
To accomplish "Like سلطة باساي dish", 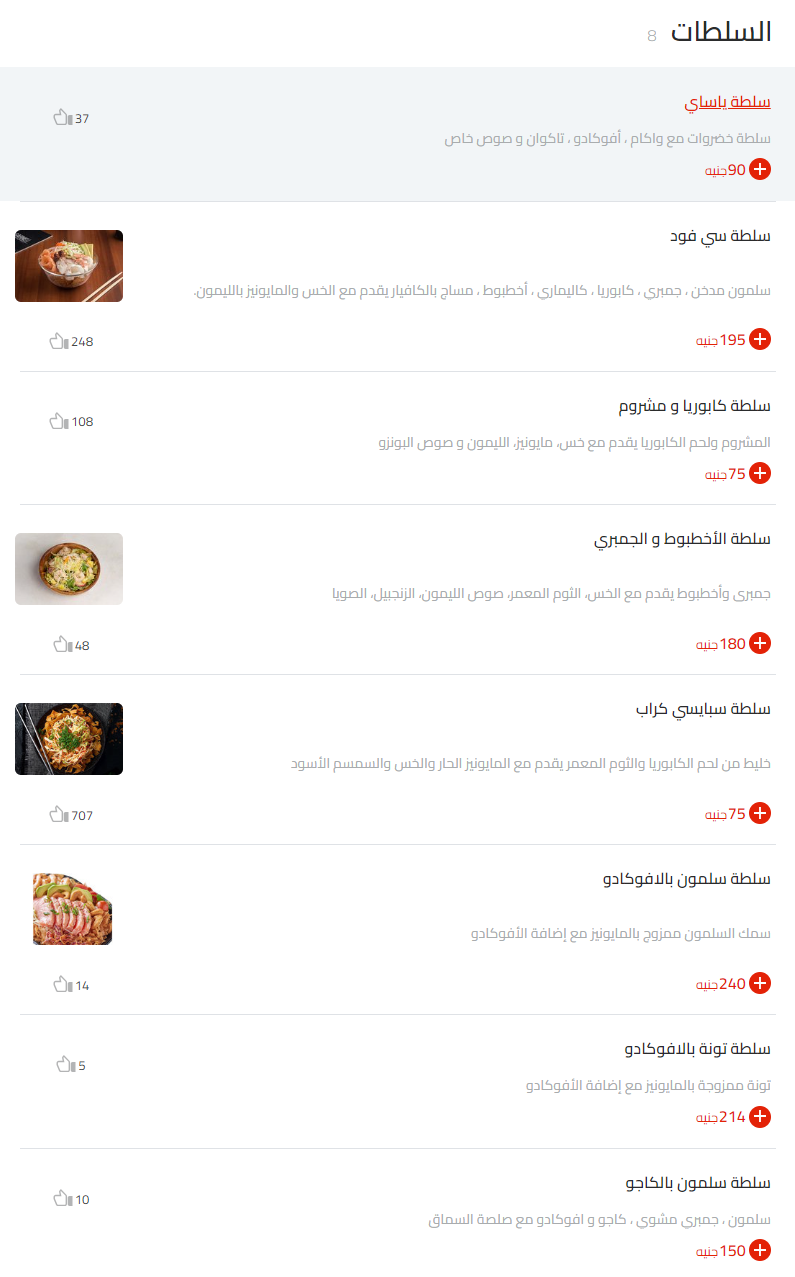I will pos(59,117).
